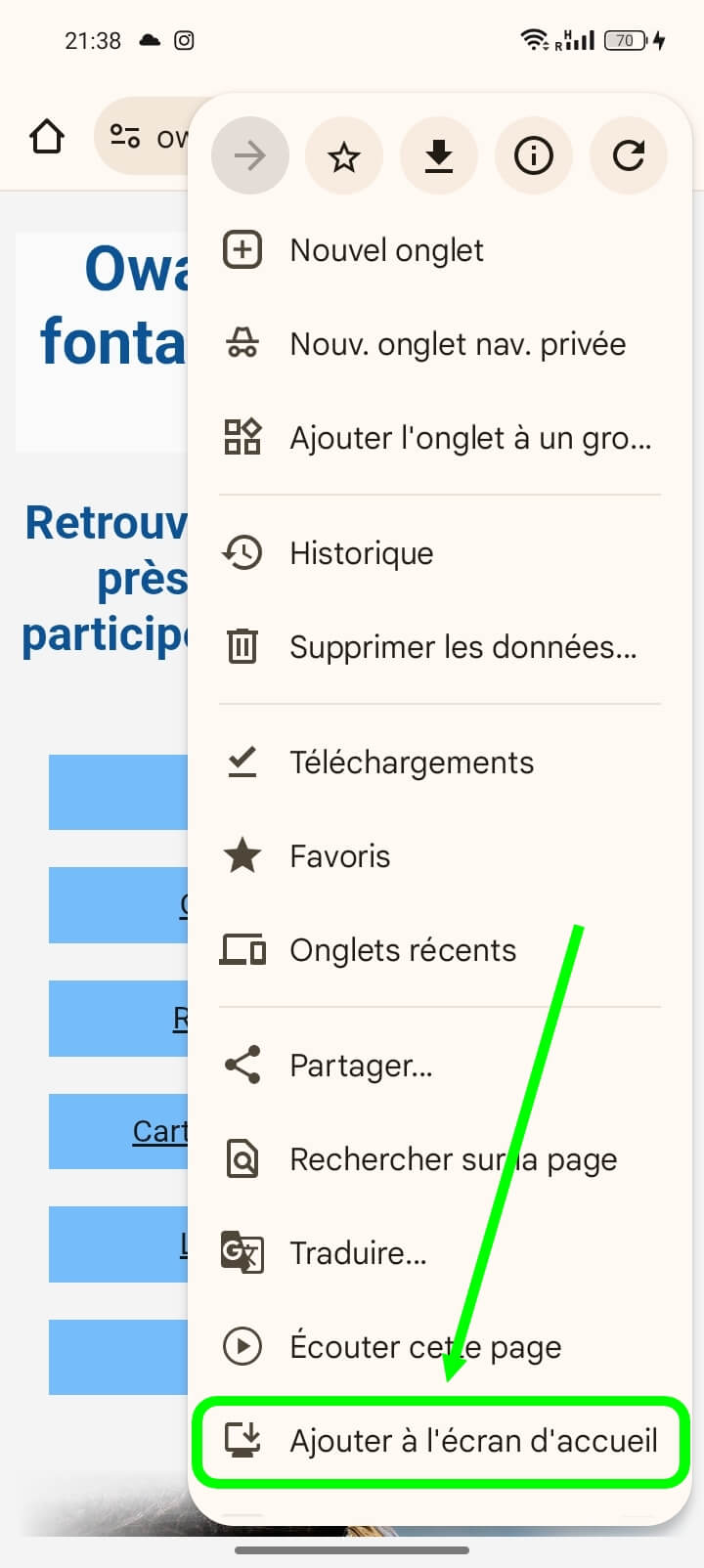Choose Traduire

click(358, 1253)
